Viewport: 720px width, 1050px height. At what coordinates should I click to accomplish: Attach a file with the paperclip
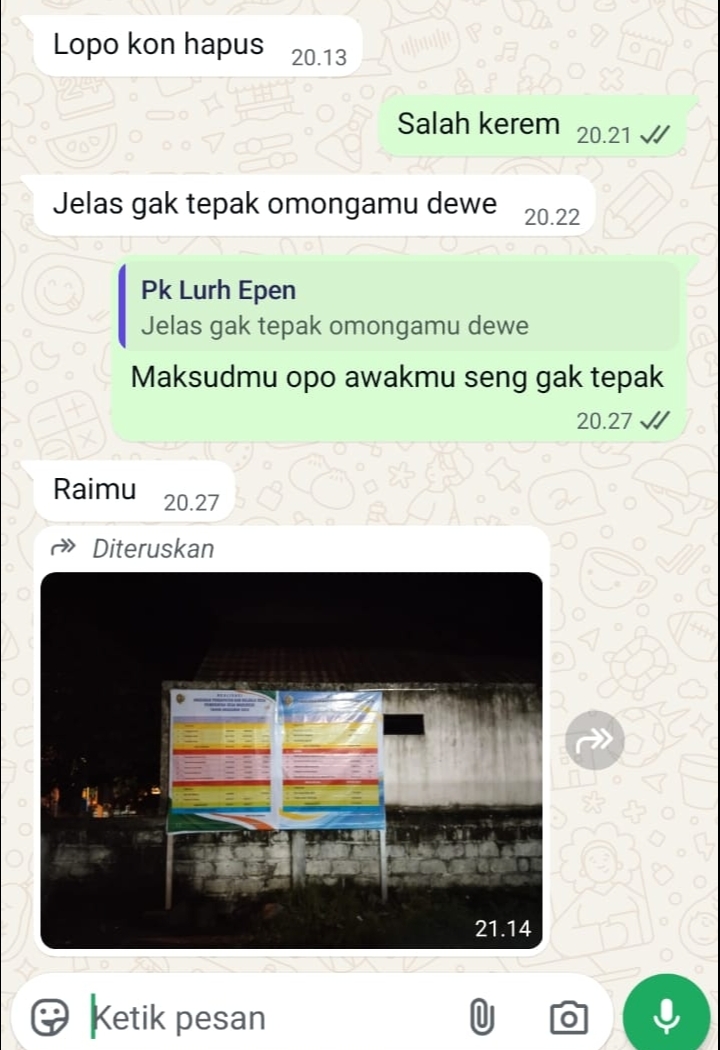[482, 1018]
